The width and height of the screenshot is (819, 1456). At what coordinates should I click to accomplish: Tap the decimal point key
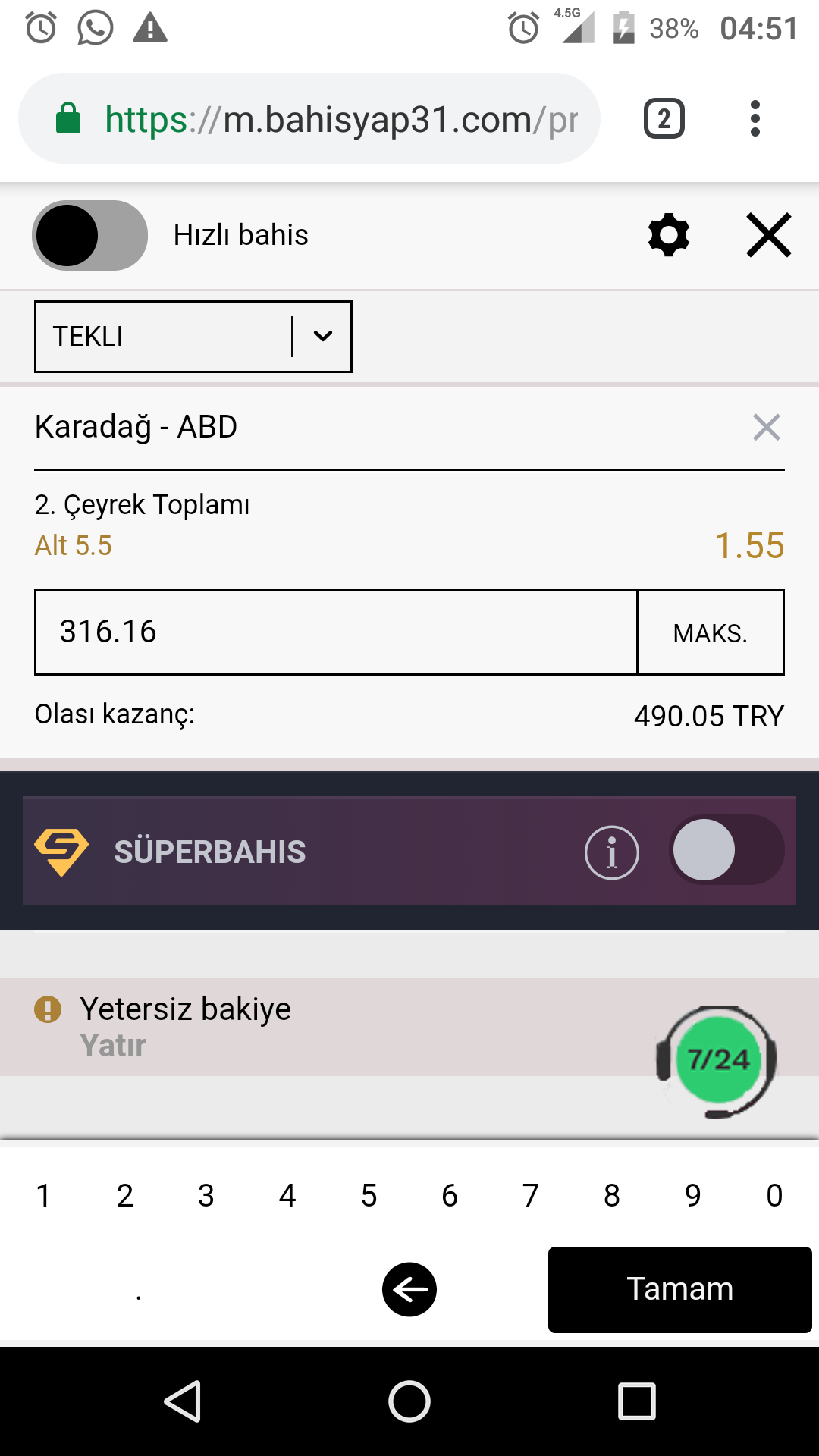point(139,1290)
